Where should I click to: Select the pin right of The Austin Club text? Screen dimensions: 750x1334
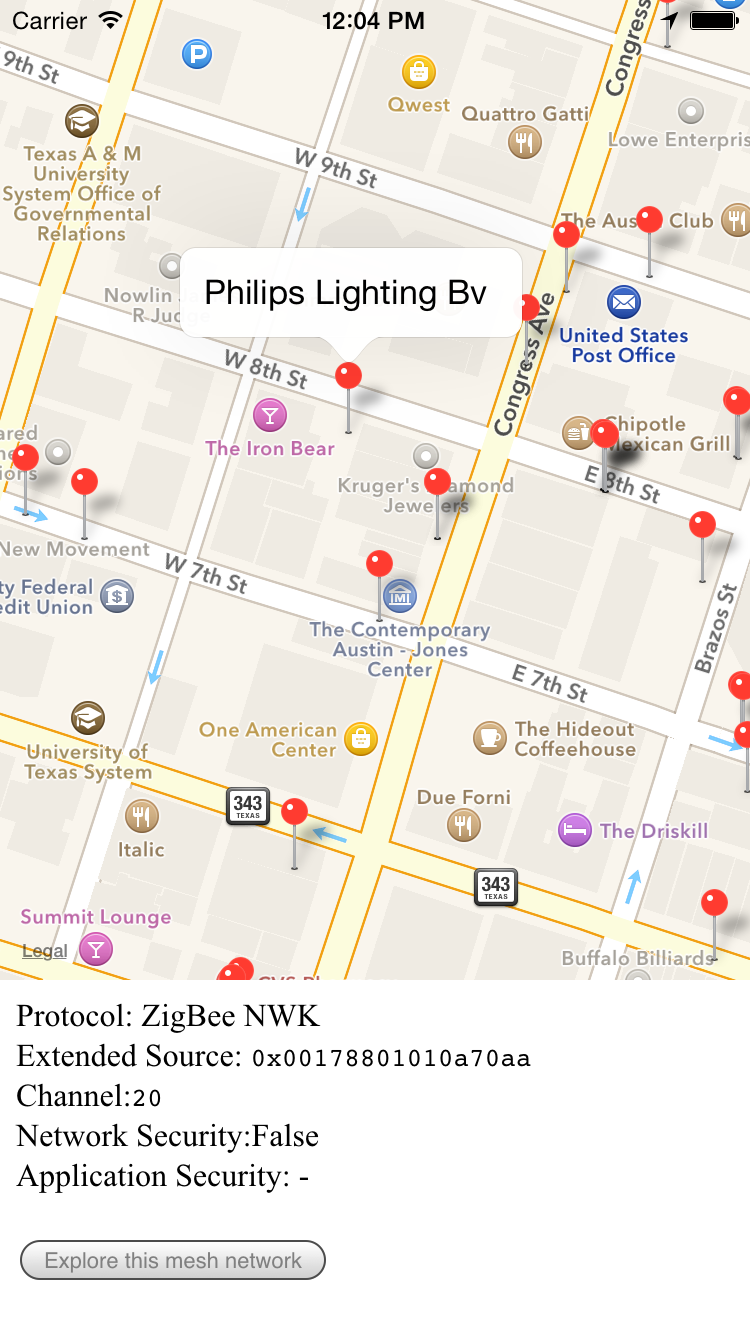pos(650,220)
